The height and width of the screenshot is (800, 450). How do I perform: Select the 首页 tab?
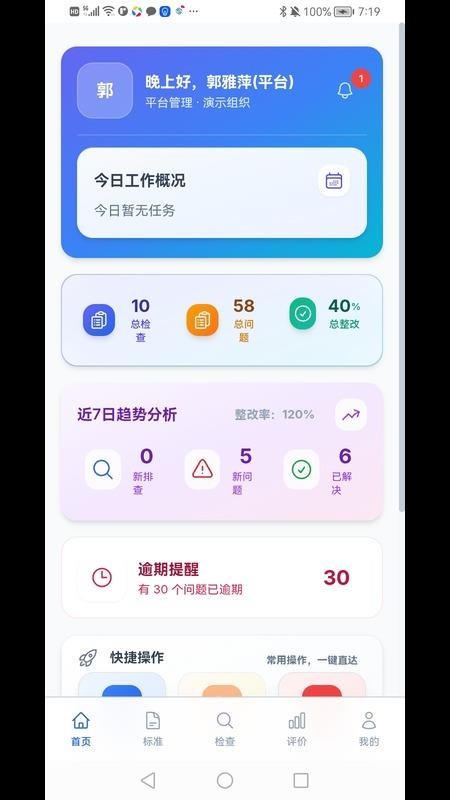pos(81,730)
